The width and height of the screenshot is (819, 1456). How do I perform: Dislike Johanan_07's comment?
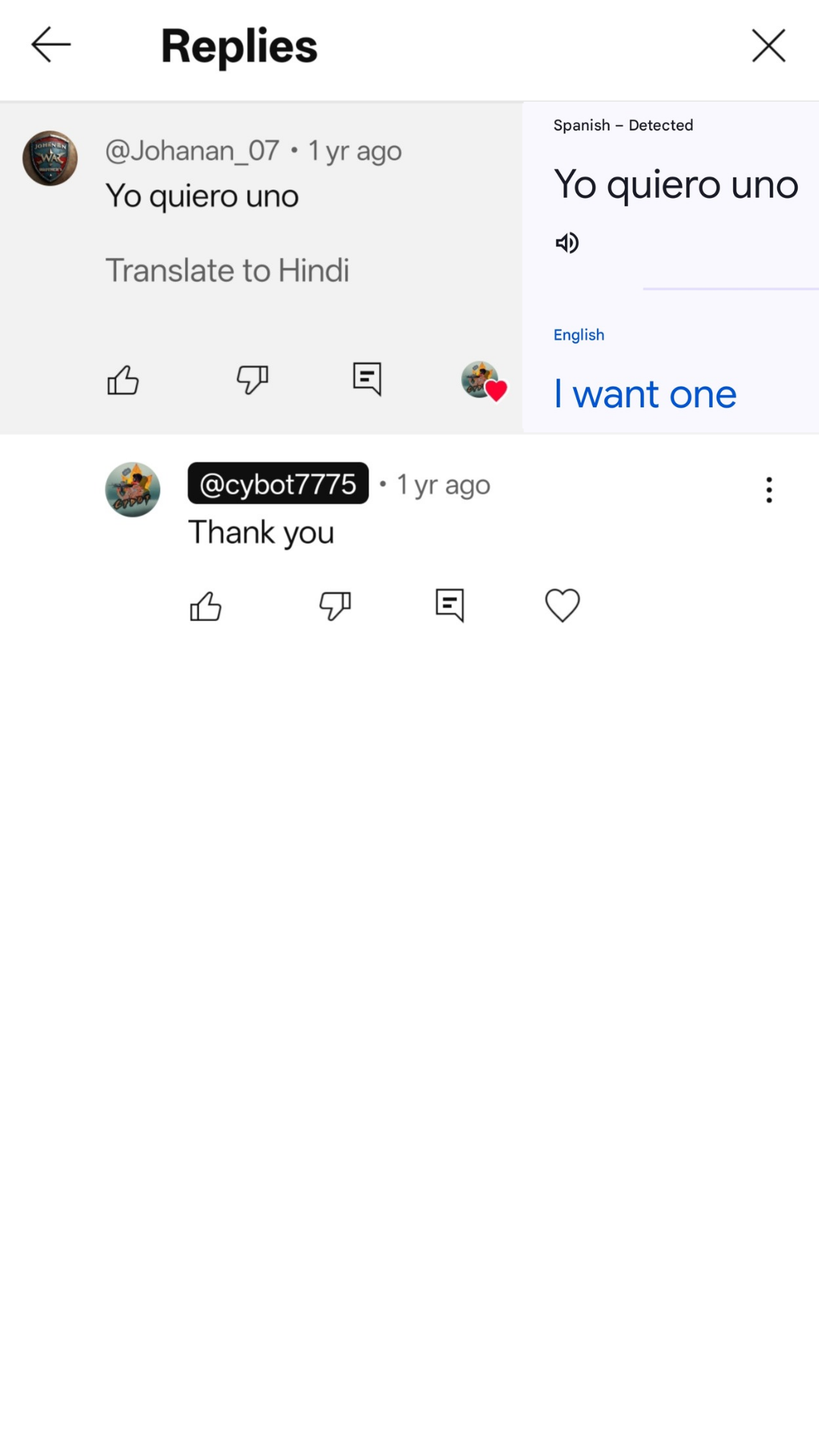tap(252, 379)
